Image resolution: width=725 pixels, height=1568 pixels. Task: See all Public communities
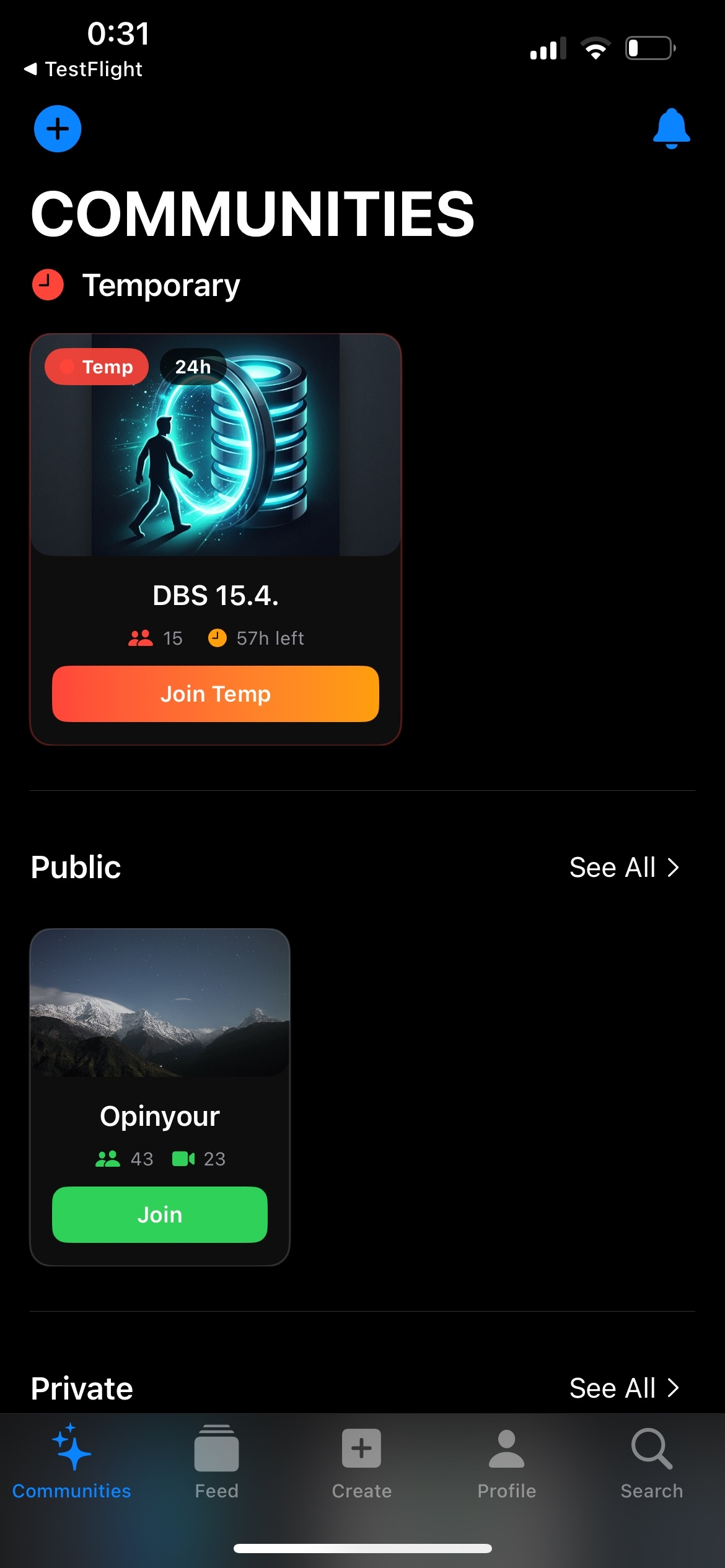coord(624,867)
